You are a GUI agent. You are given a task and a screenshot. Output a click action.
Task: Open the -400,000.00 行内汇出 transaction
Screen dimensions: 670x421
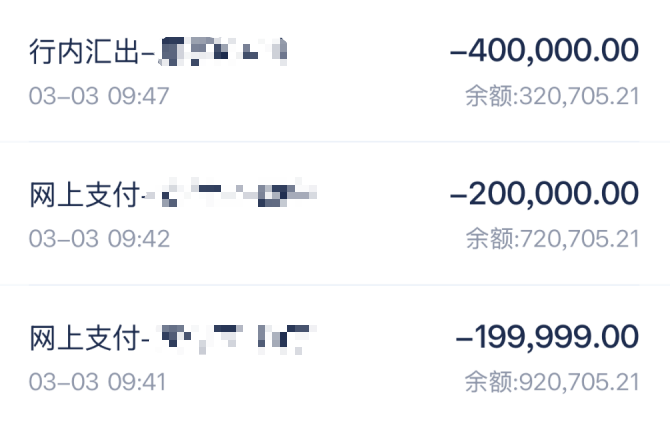coord(335,71)
